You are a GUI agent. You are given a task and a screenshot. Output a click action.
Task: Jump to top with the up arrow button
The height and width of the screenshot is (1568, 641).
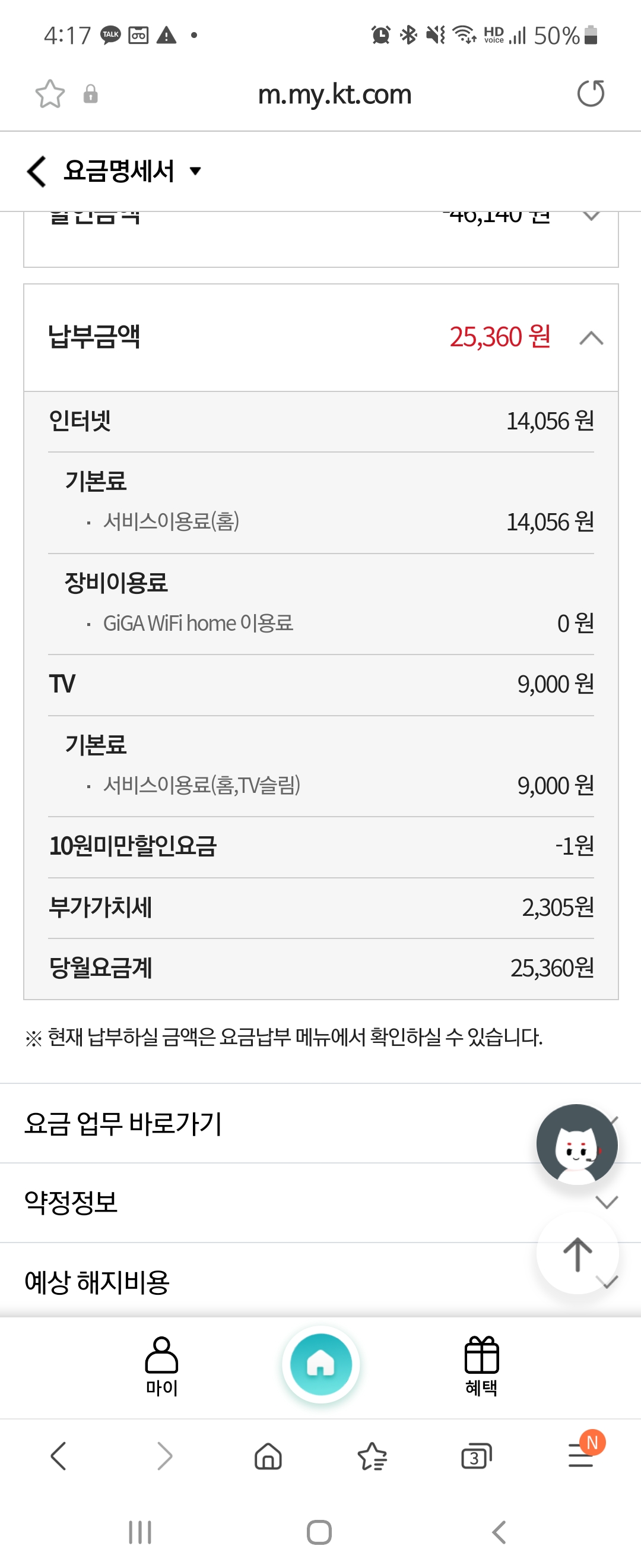point(577,1254)
